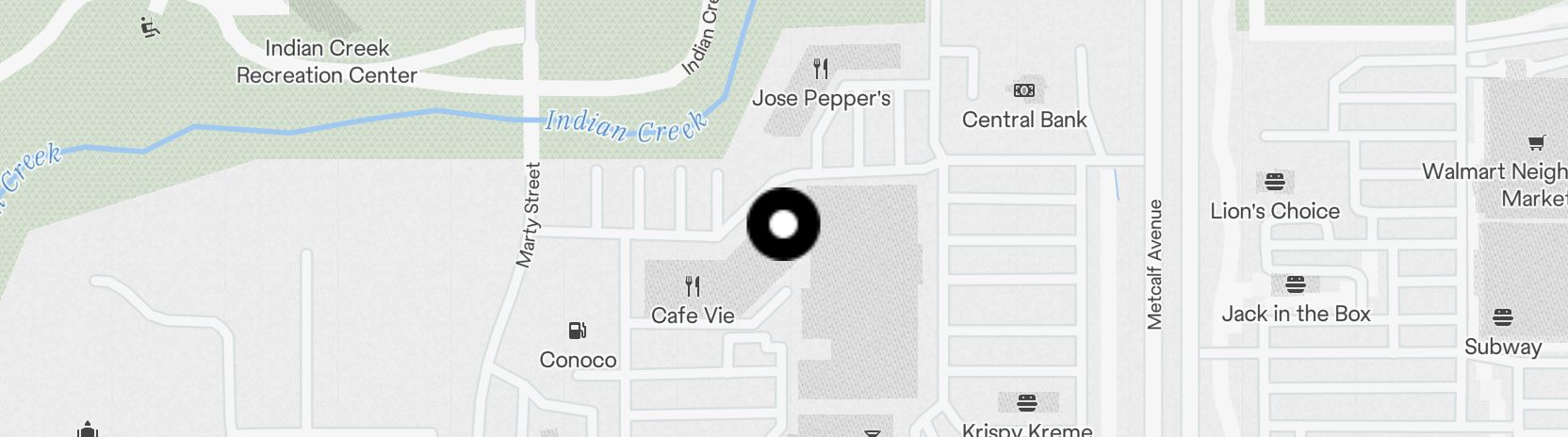
Task: Select the Central Bank marker
Action: 1024,90
